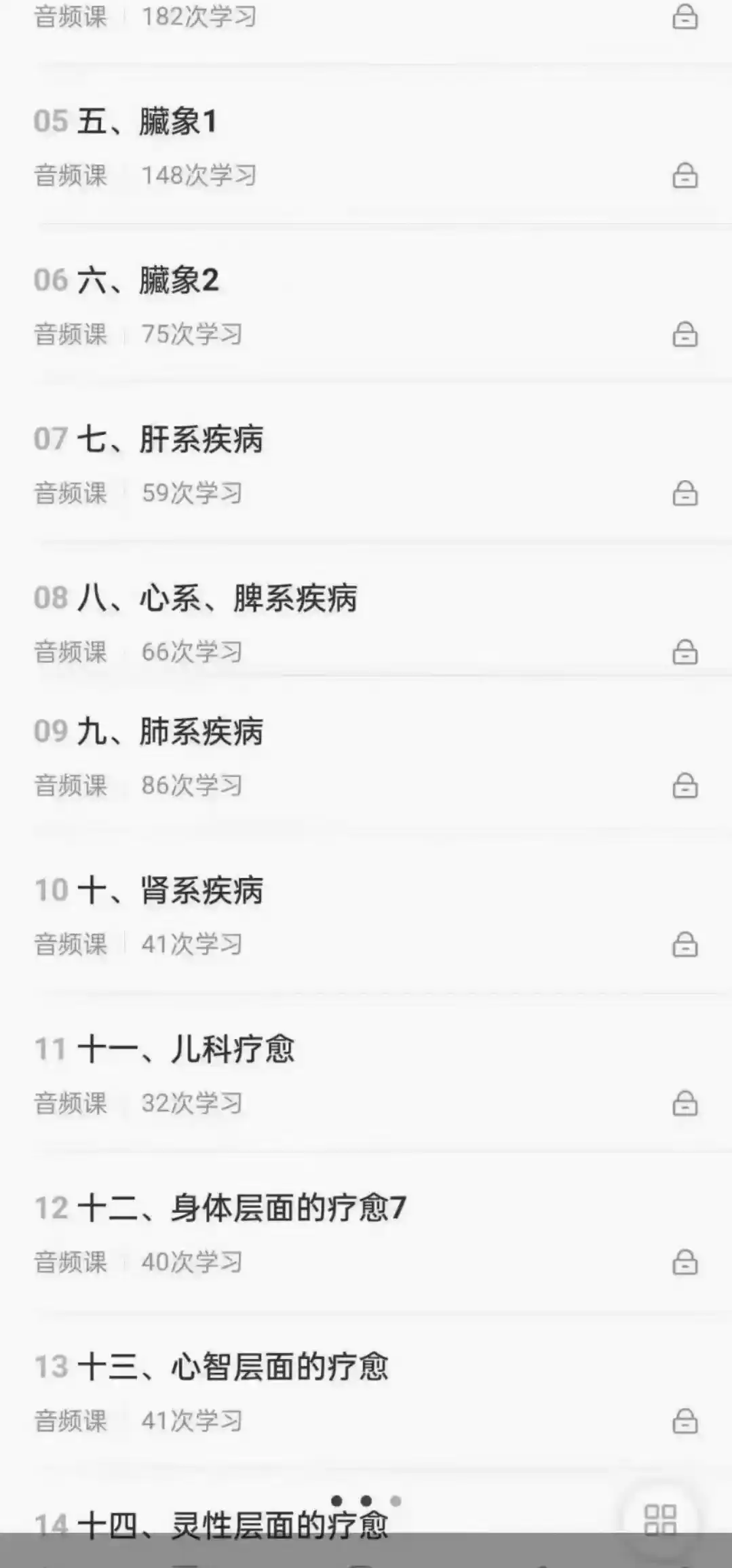732x1568 pixels.
Task: Open lesson 06 六、臟象2
Action: point(366,305)
